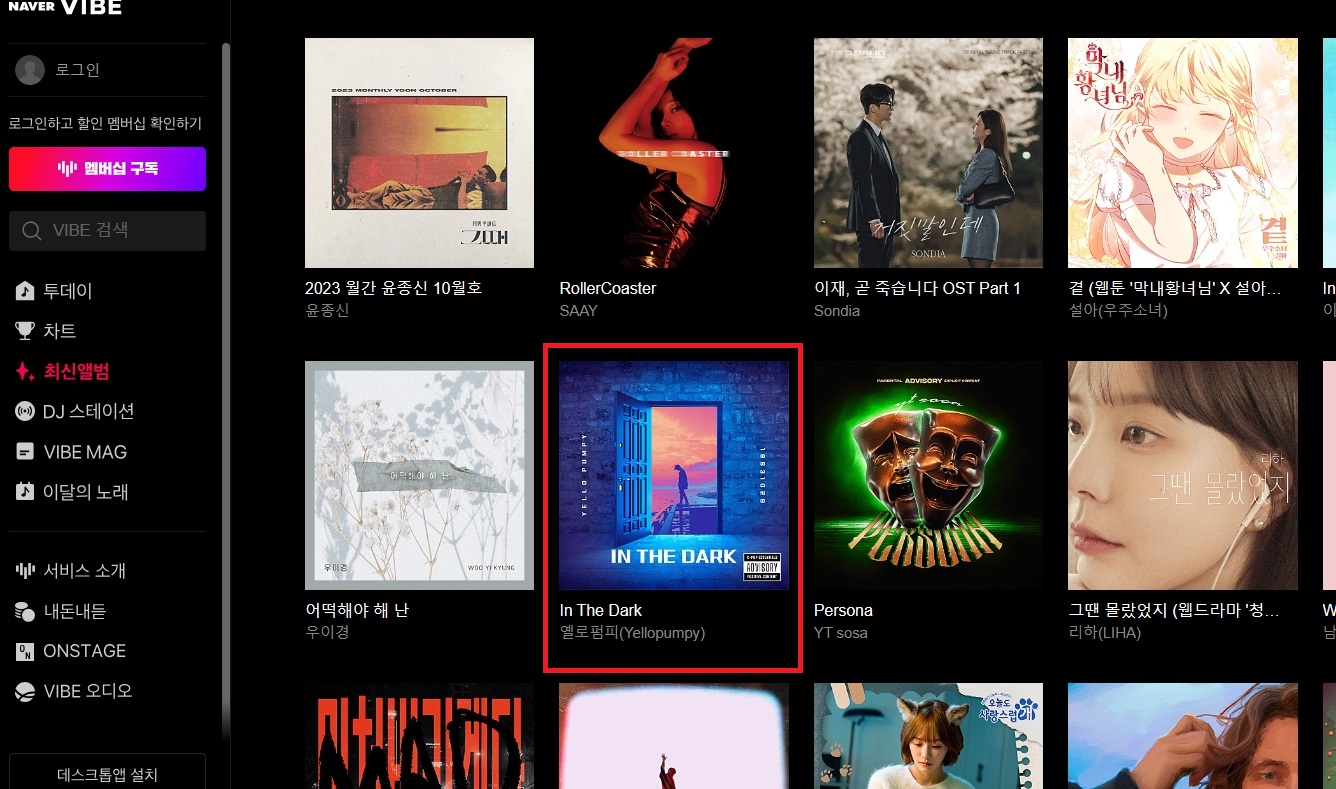Select 최신앨범 in the sidebar
This screenshot has height=789, width=1336.
tap(76, 371)
